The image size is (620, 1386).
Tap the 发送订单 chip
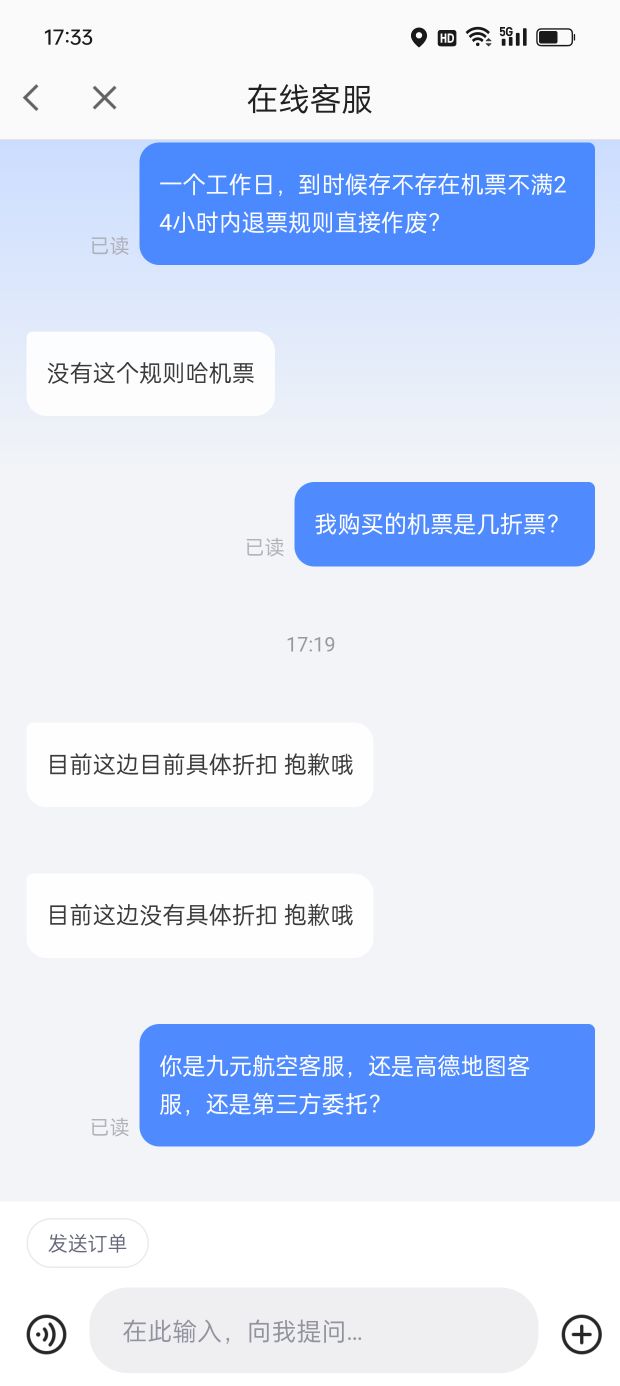coord(88,1243)
